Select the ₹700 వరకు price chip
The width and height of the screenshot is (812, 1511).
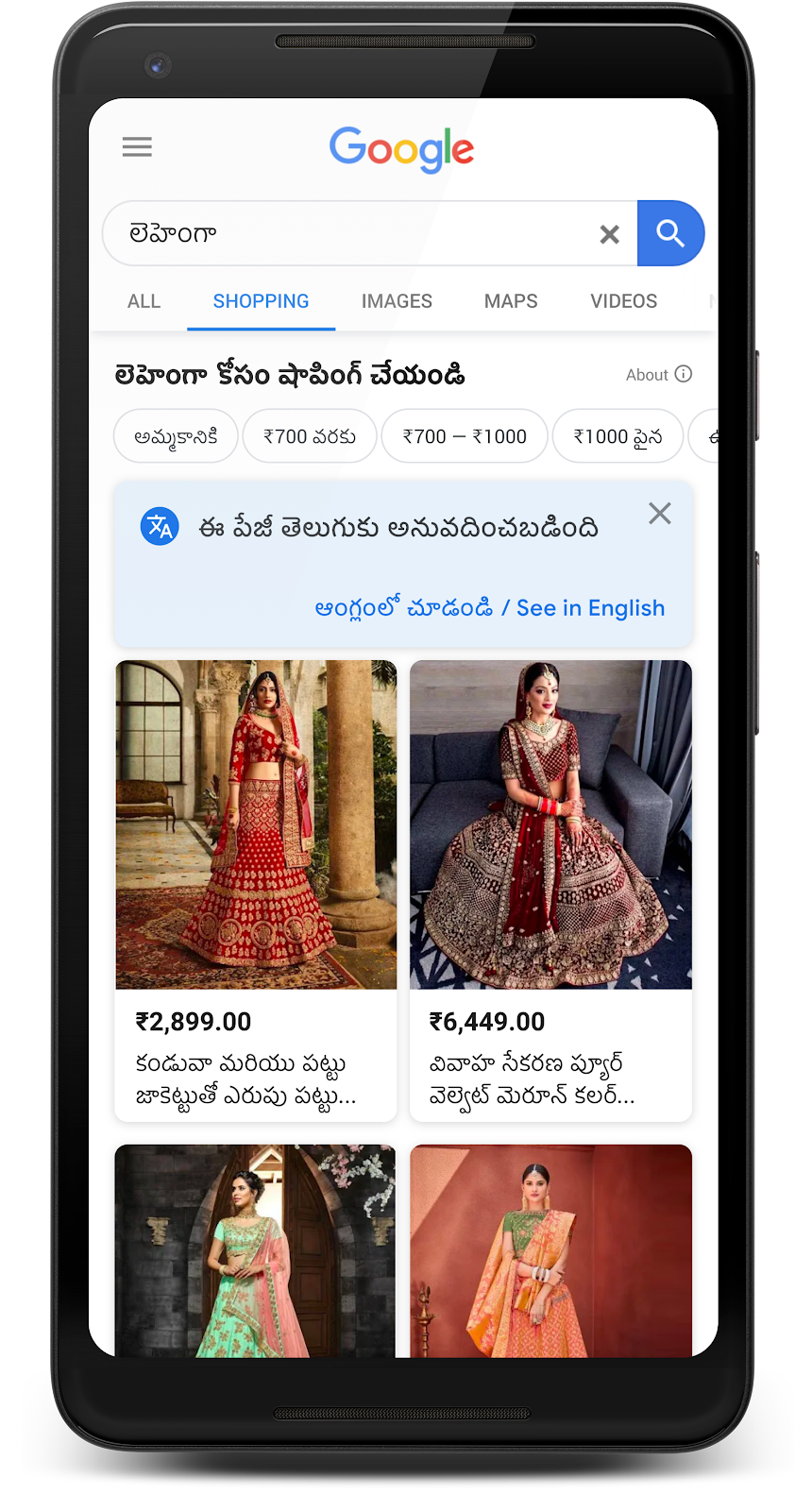[310, 436]
